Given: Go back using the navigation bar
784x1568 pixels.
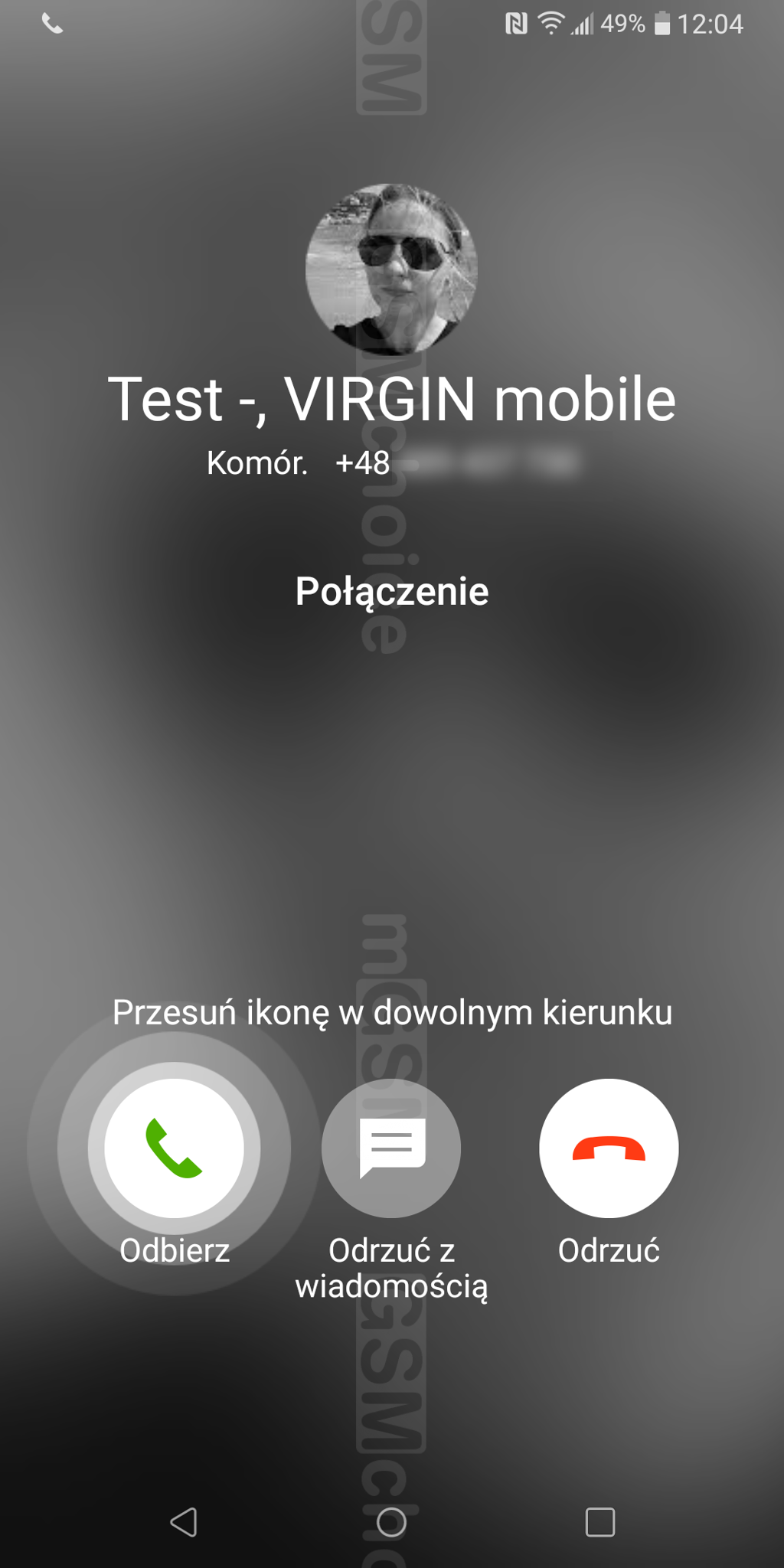Looking at the screenshot, I should tap(184, 1522).
